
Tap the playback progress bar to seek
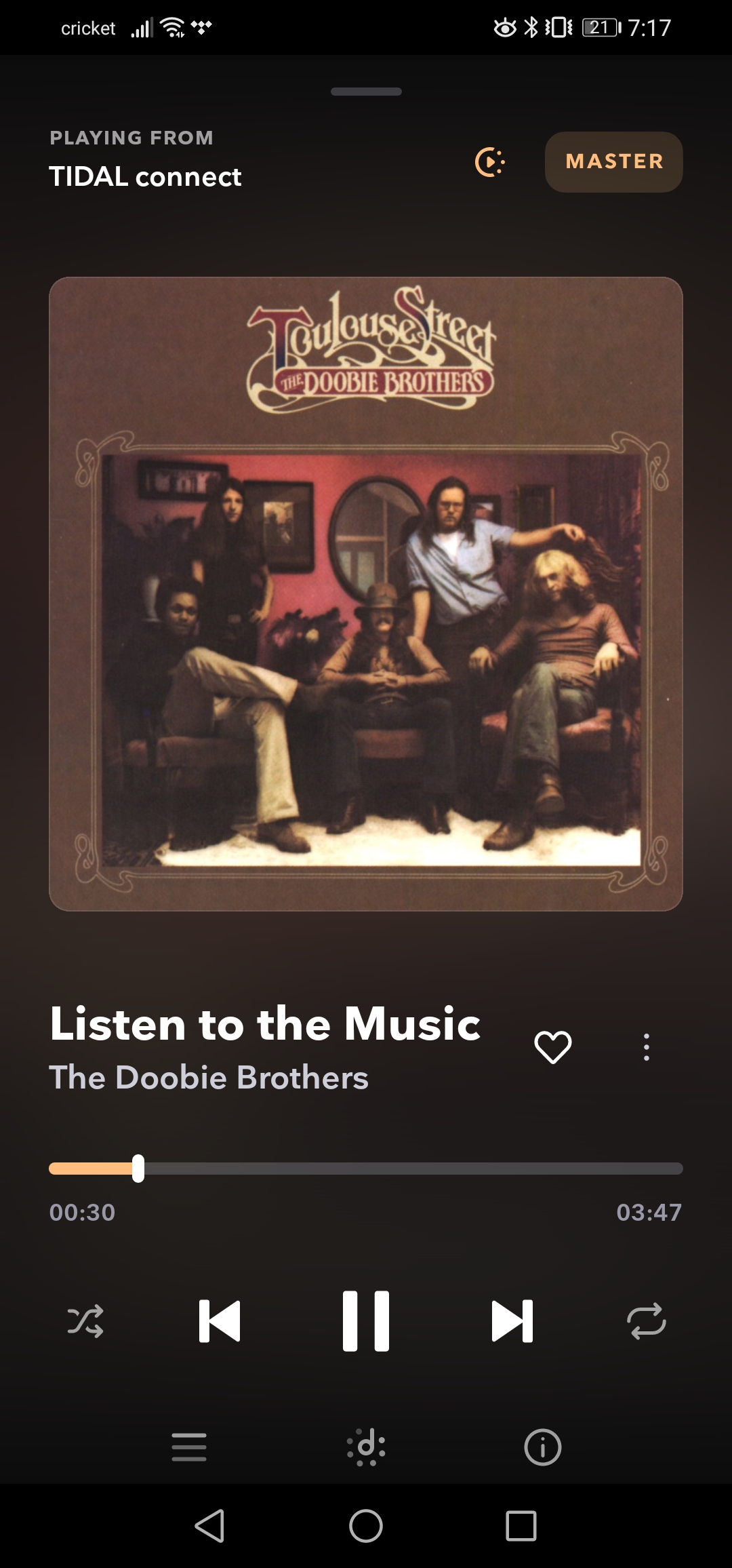coord(366,1169)
